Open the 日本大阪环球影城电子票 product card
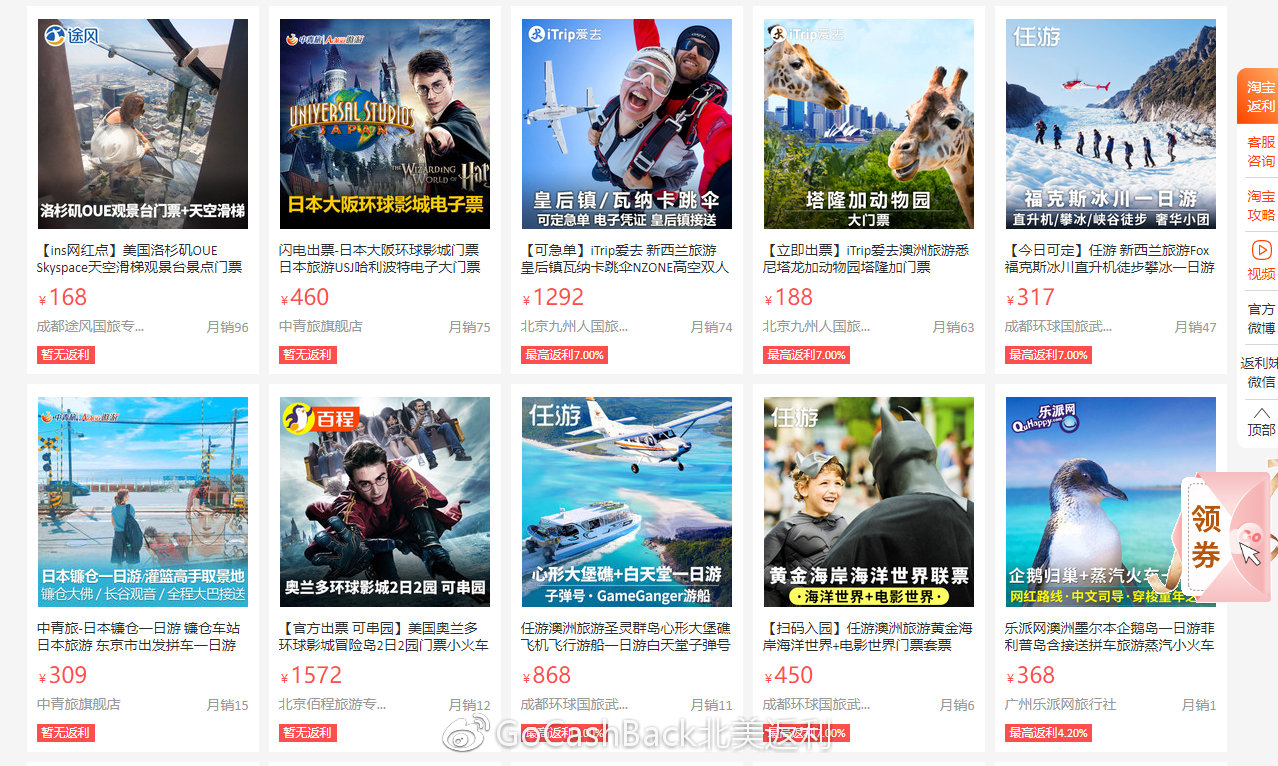Screen dimensions: 1278x766 pyautogui.click(x=384, y=124)
